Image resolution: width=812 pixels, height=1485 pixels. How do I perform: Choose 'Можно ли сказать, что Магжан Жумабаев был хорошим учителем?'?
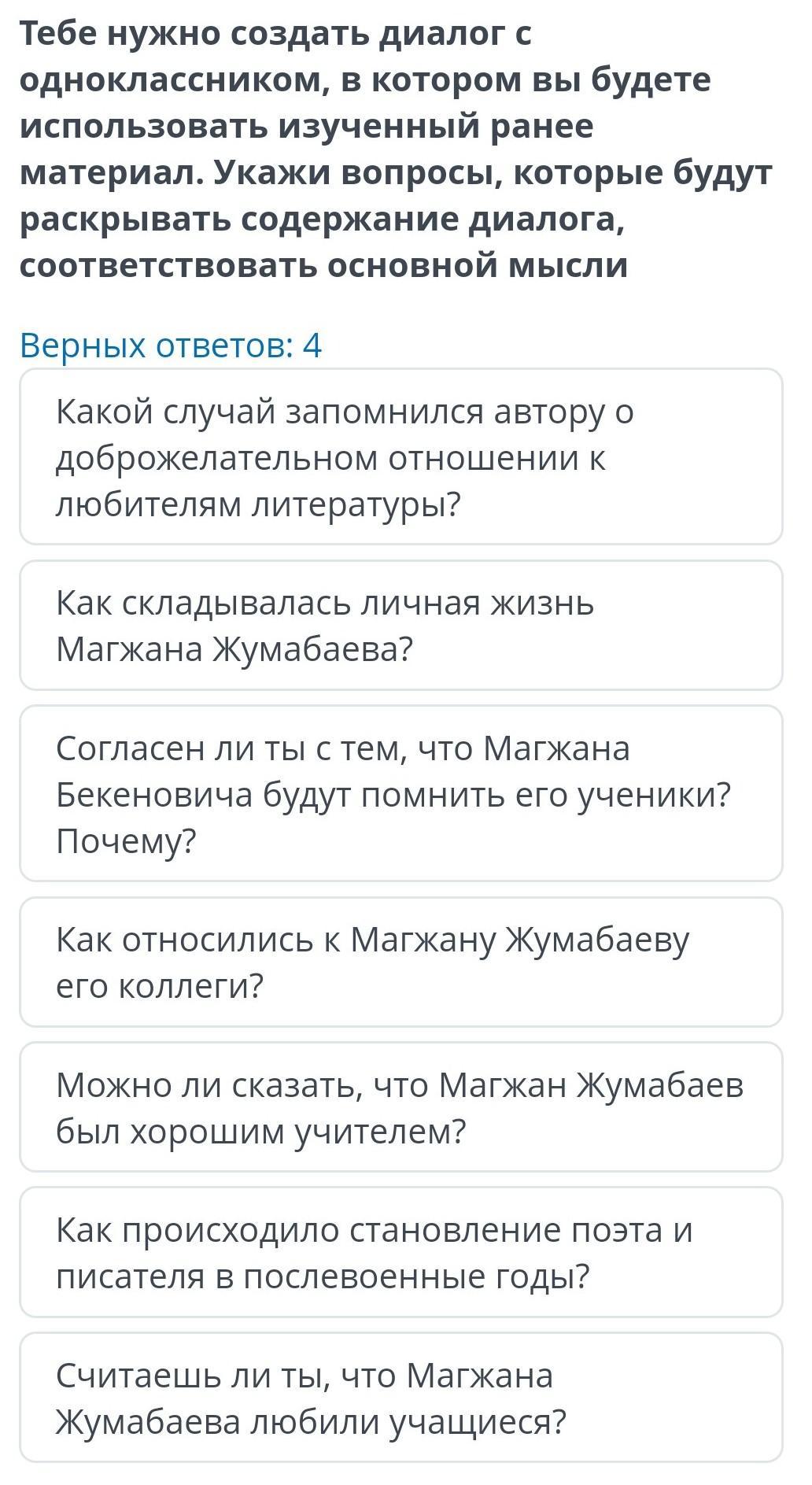[401, 1107]
